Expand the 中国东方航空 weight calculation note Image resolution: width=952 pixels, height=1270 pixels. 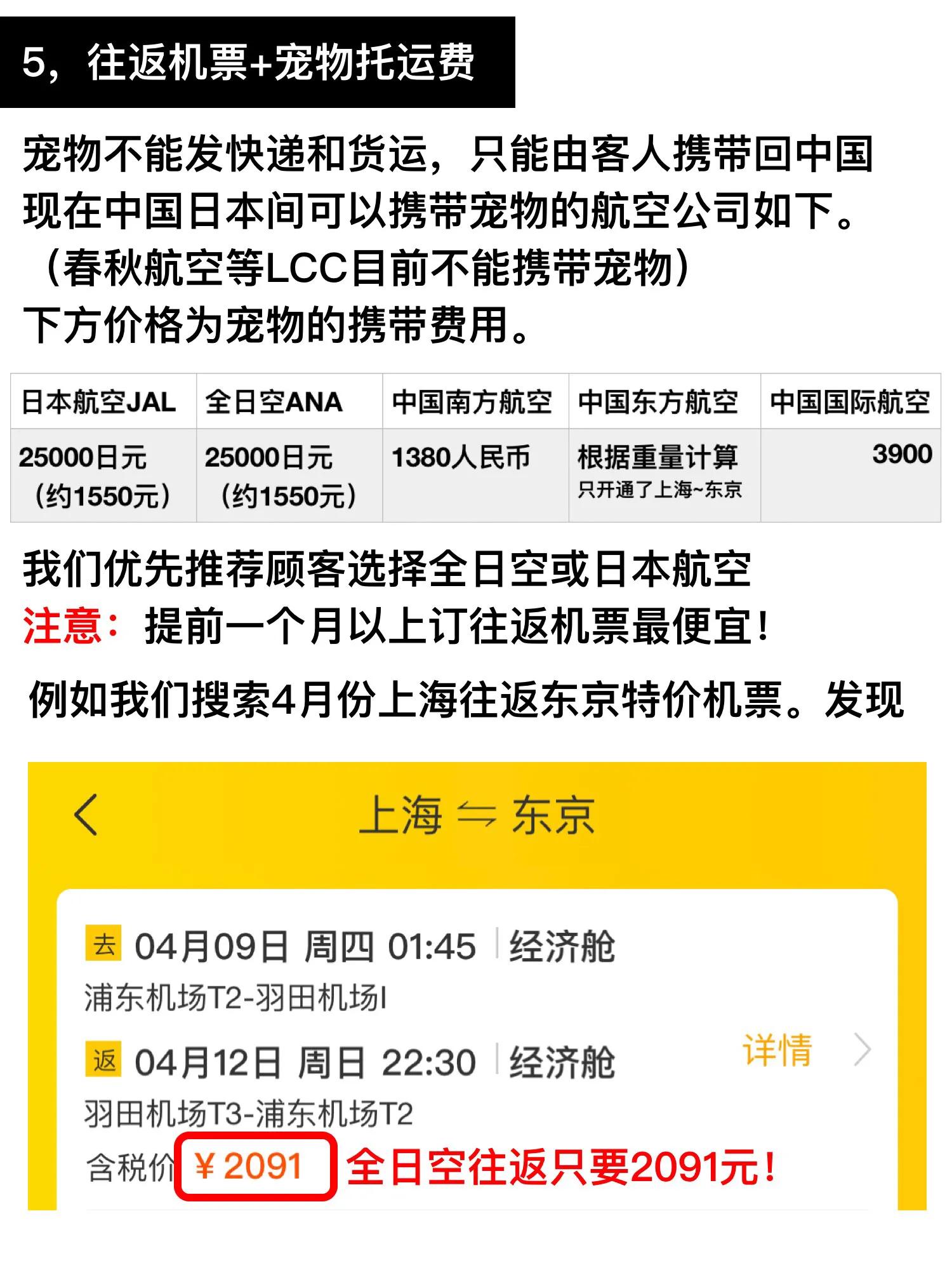click(x=660, y=473)
